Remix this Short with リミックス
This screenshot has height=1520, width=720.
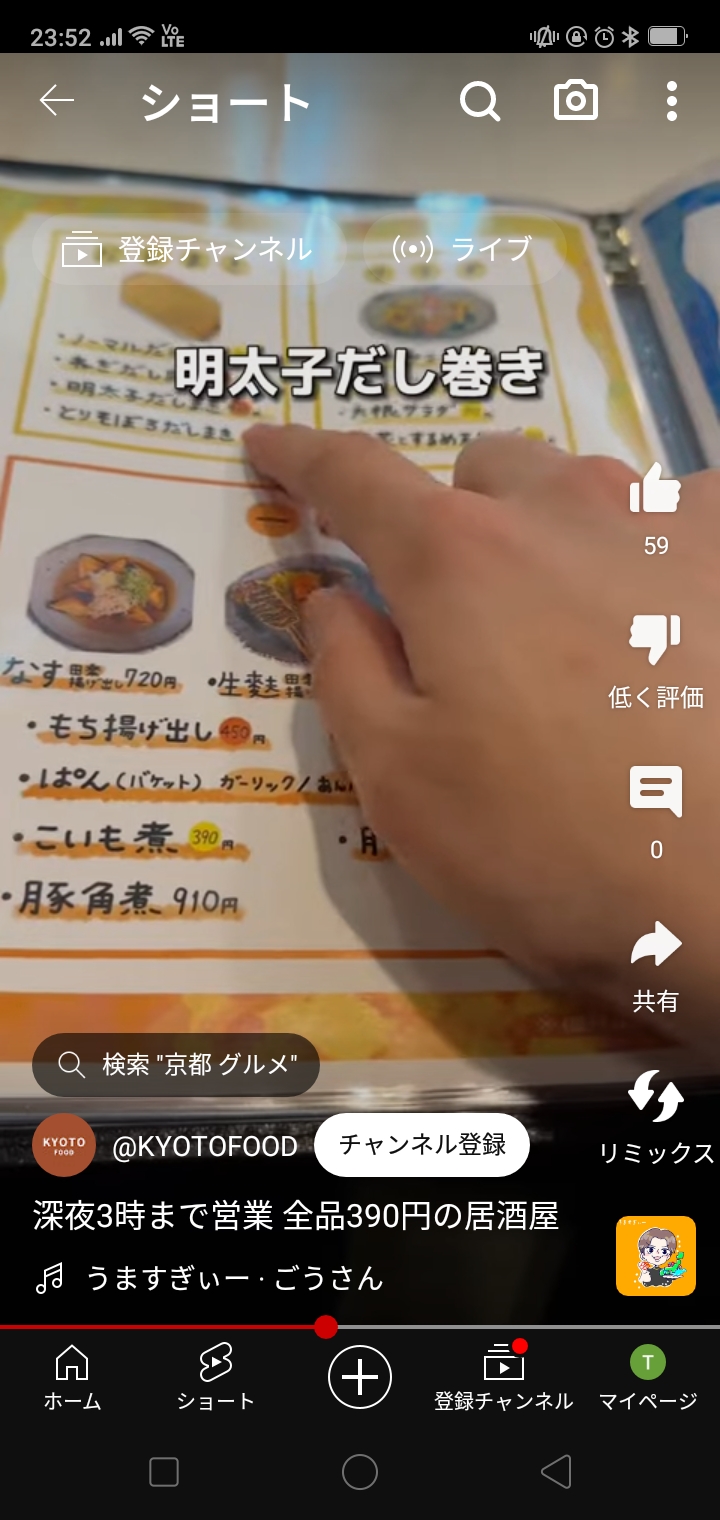pos(656,1097)
